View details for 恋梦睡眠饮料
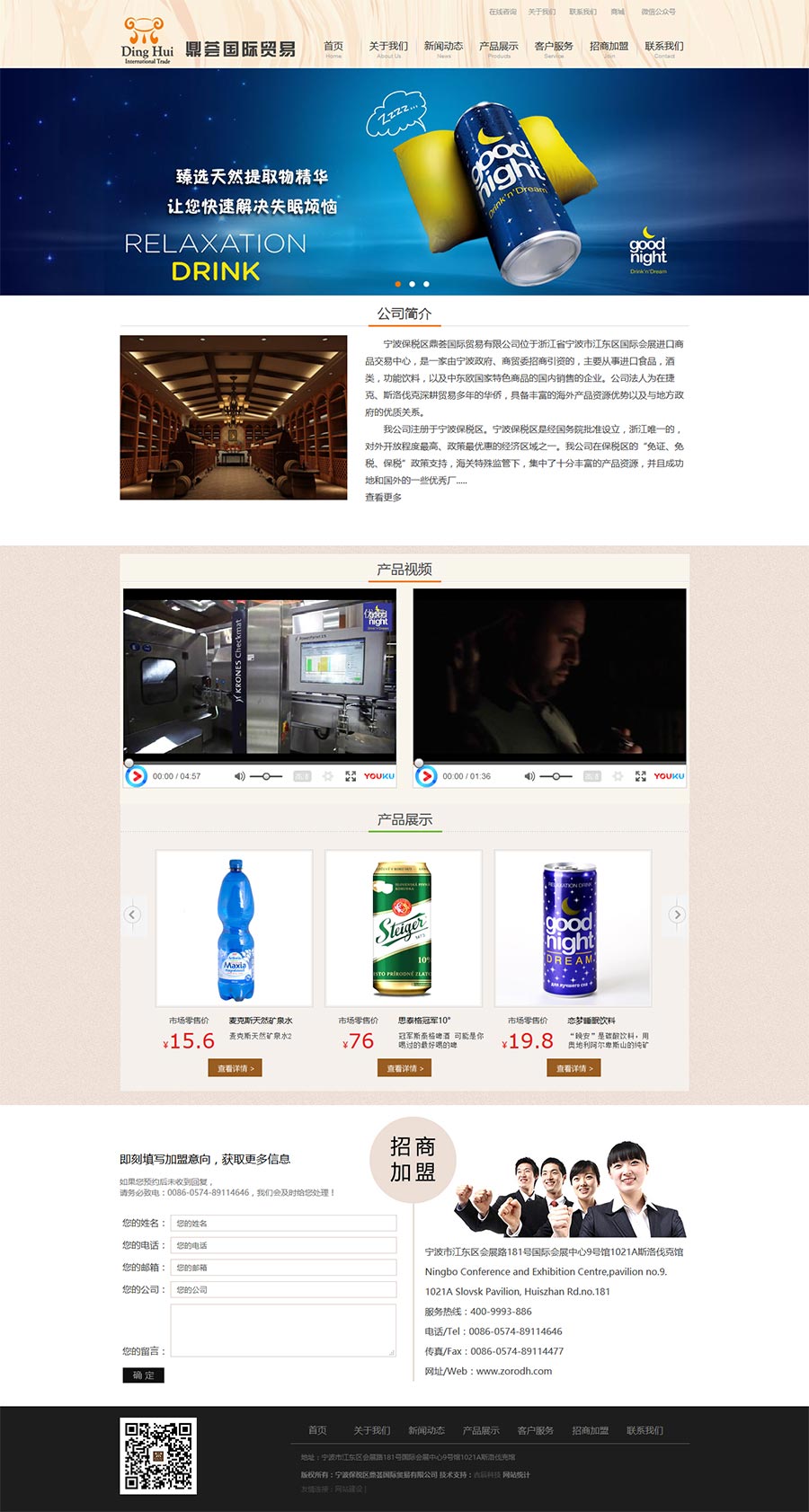809x1512 pixels. 573,1068
